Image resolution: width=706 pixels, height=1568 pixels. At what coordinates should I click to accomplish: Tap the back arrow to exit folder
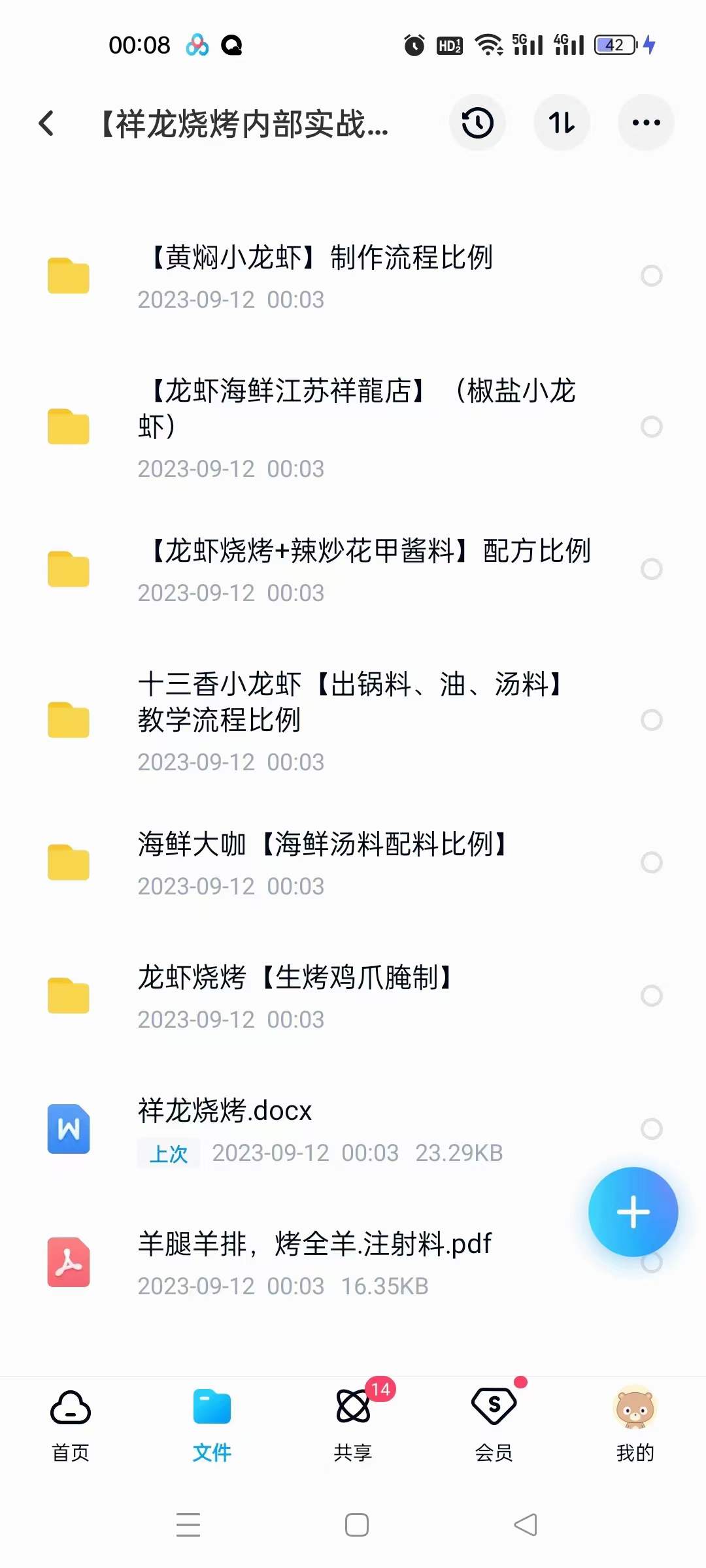[46, 123]
